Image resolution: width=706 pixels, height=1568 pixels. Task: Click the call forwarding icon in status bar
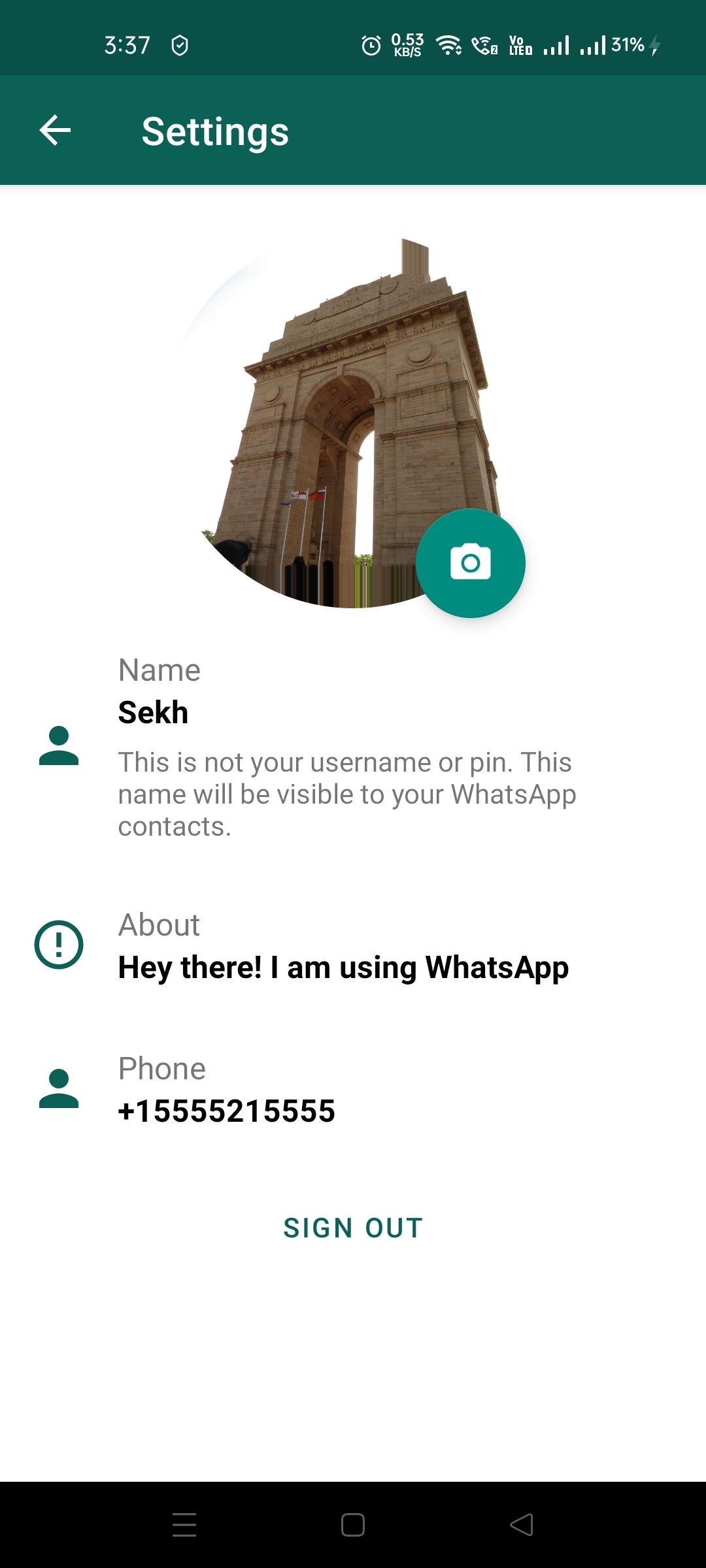[482, 46]
